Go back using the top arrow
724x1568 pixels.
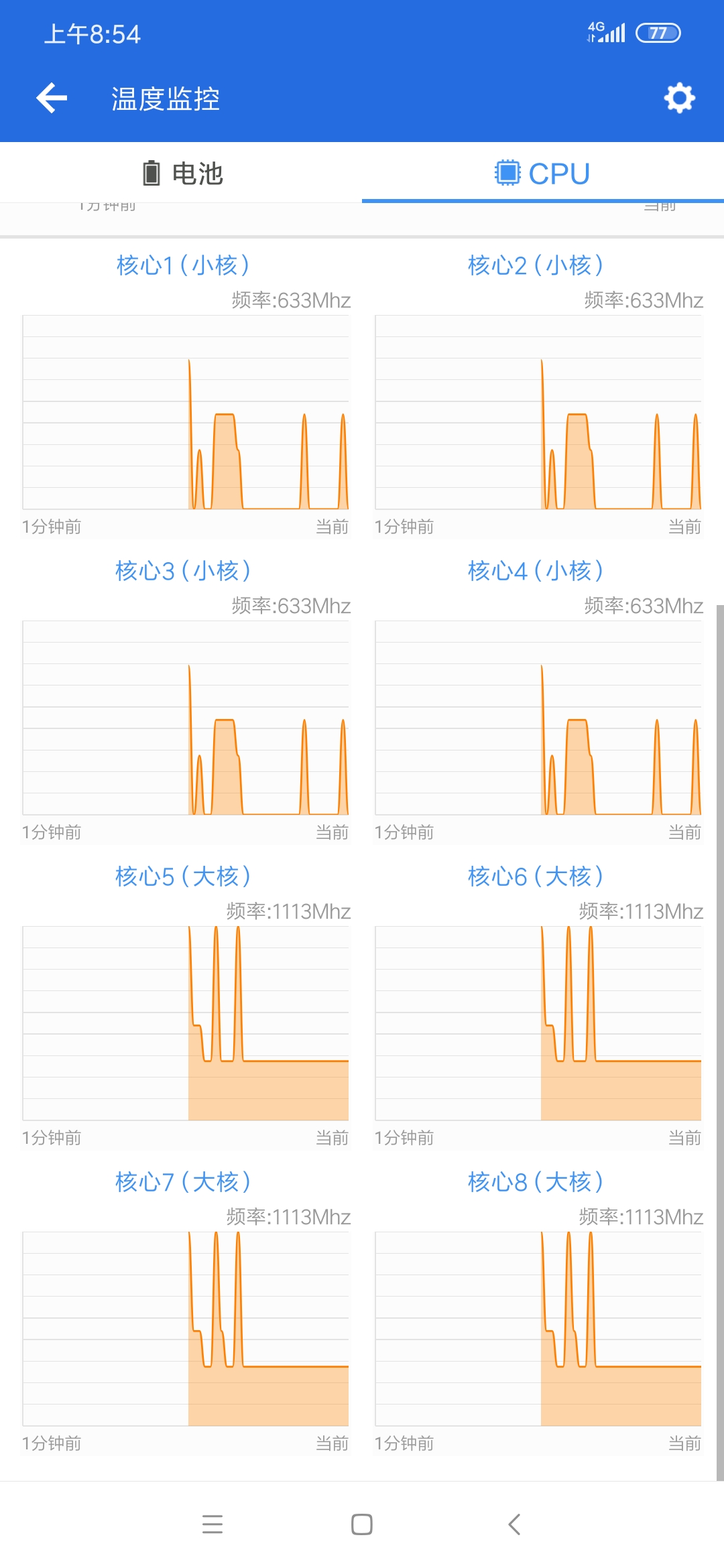[x=52, y=99]
